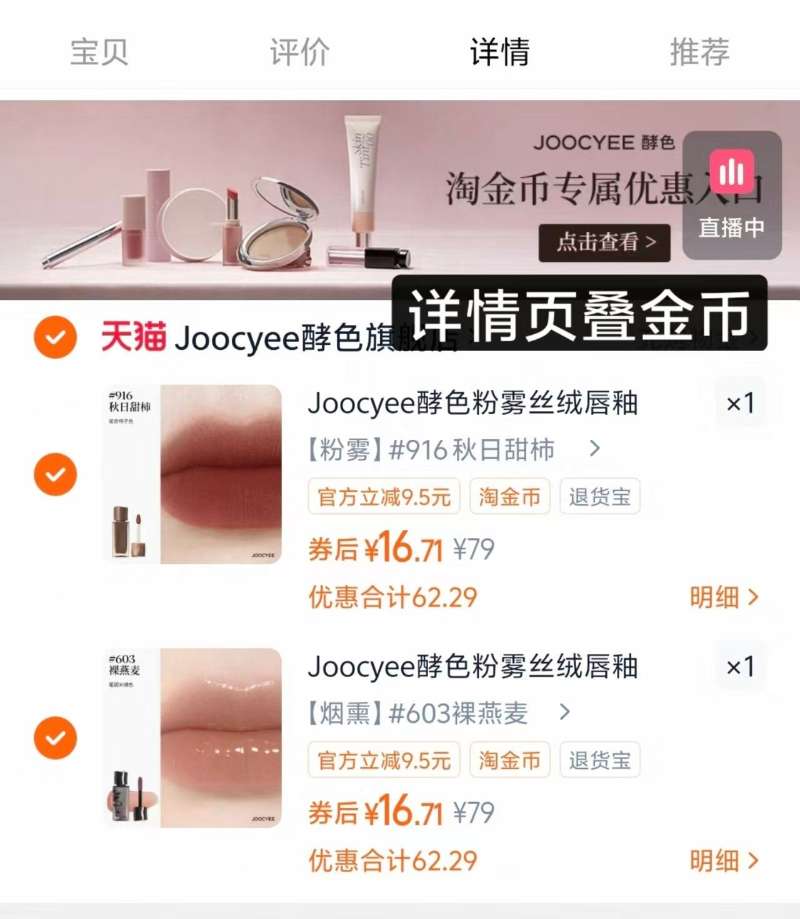Click the 官方立减9.5元 coupon tag on #603 item
800x919 pixels.
pos(385,760)
